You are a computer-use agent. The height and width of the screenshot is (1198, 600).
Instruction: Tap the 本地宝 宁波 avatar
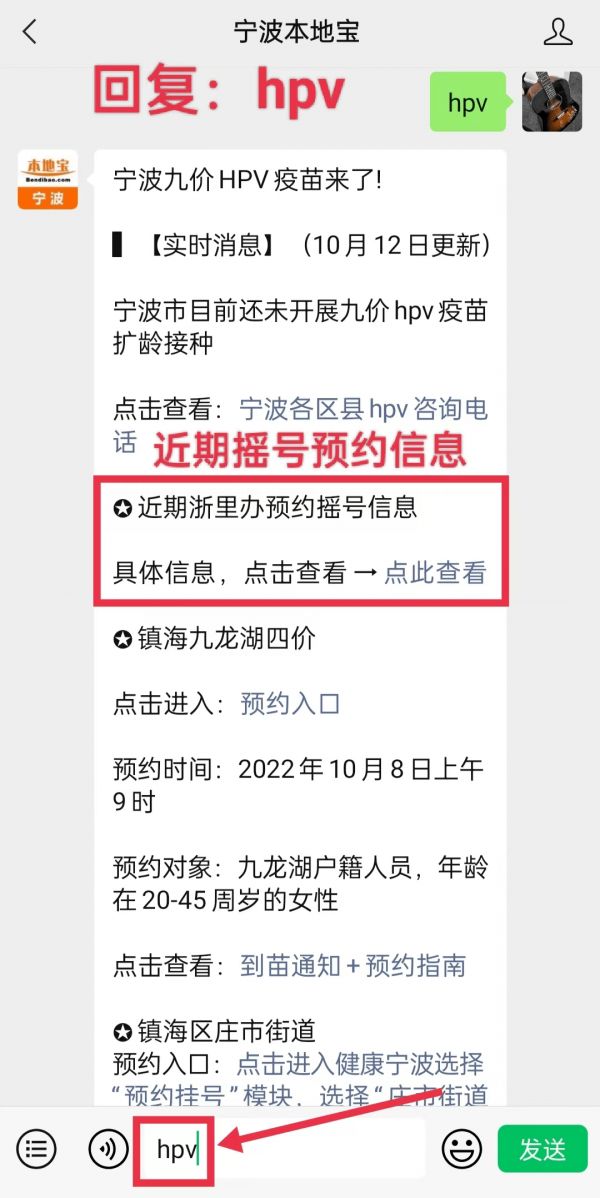(47, 180)
